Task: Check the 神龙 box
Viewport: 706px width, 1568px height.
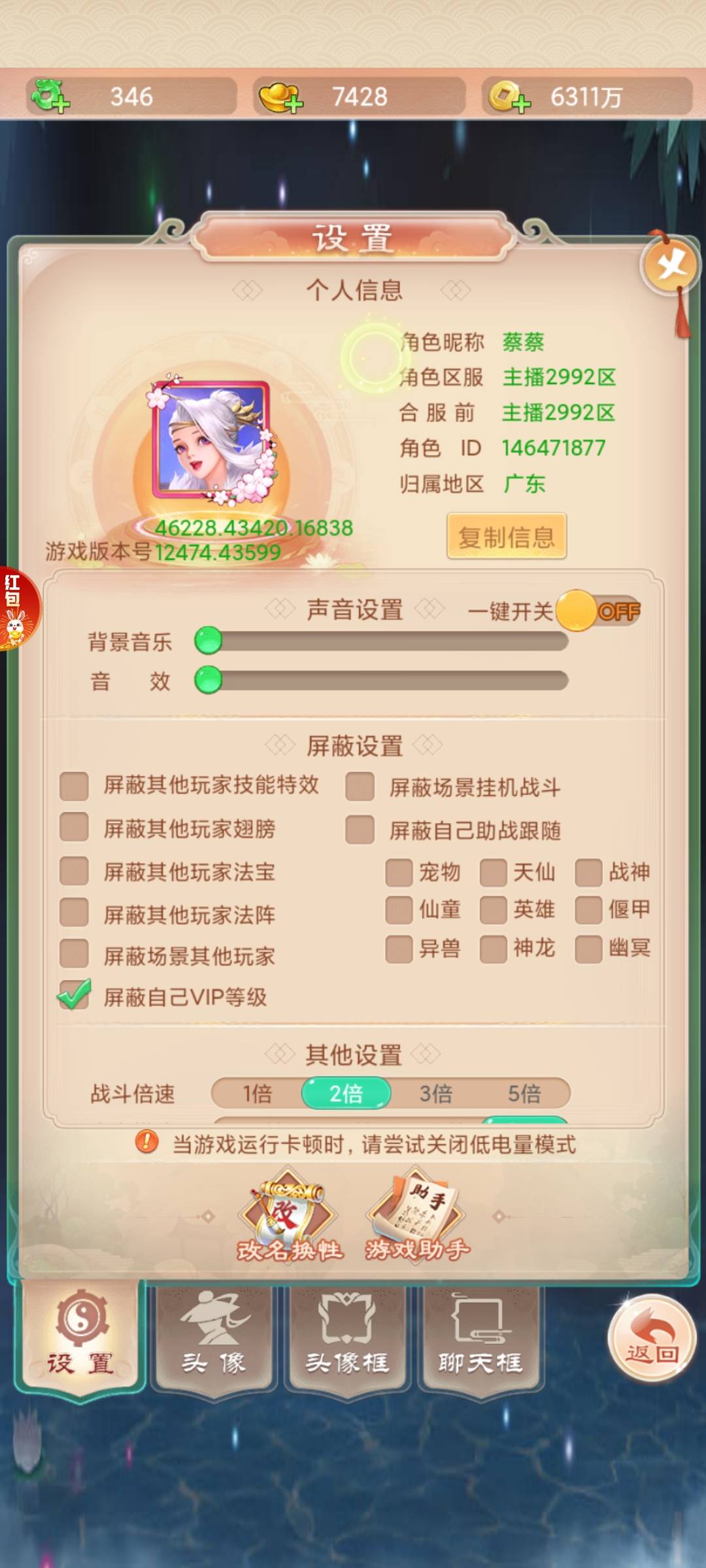Action: coord(494,949)
